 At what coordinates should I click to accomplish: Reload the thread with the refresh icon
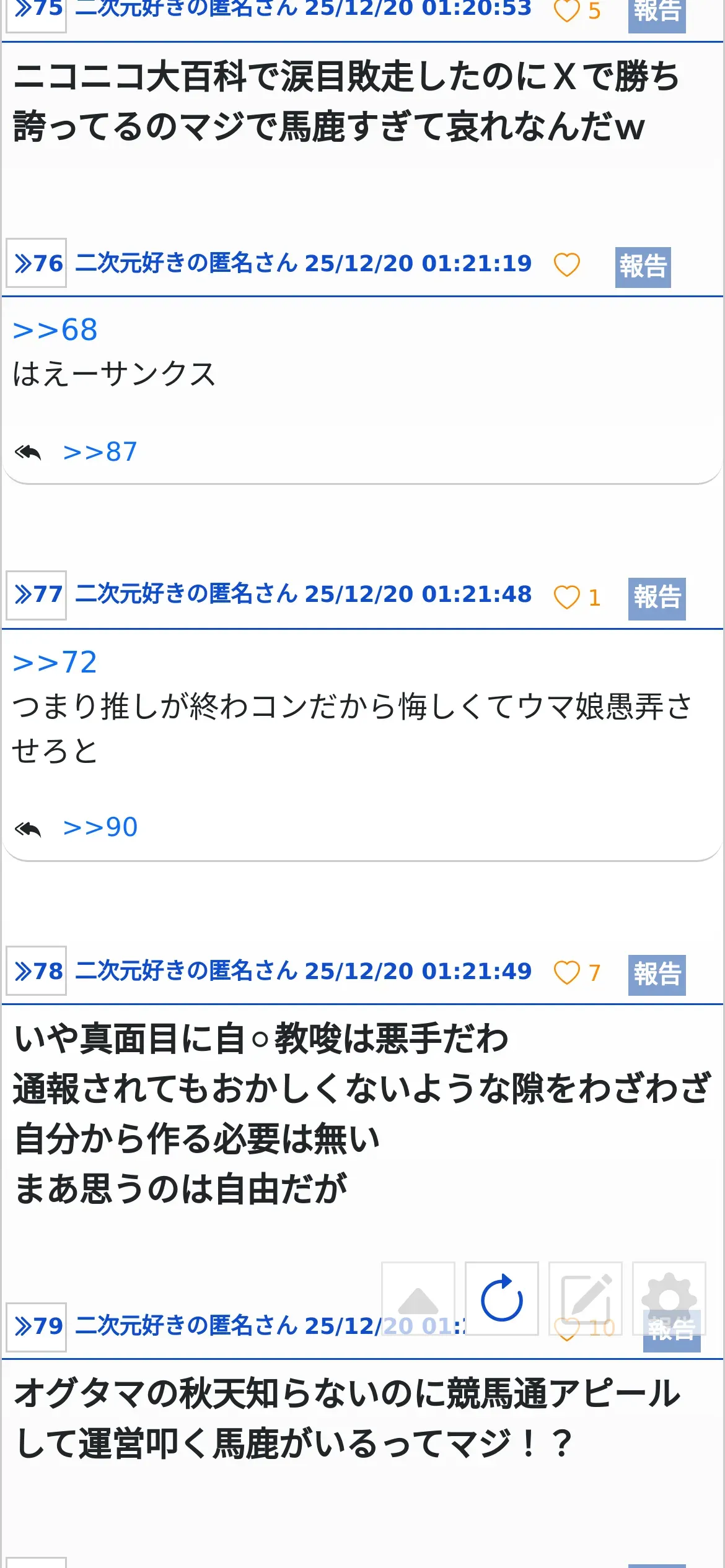tap(502, 1299)
